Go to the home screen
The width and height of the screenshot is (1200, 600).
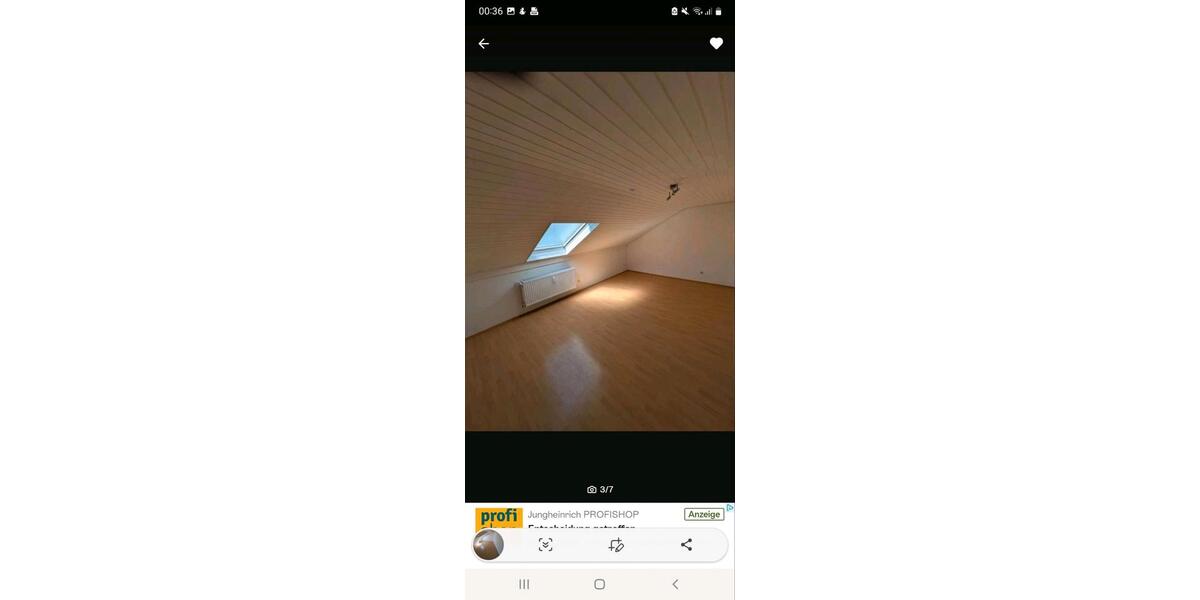click(599, 584)
